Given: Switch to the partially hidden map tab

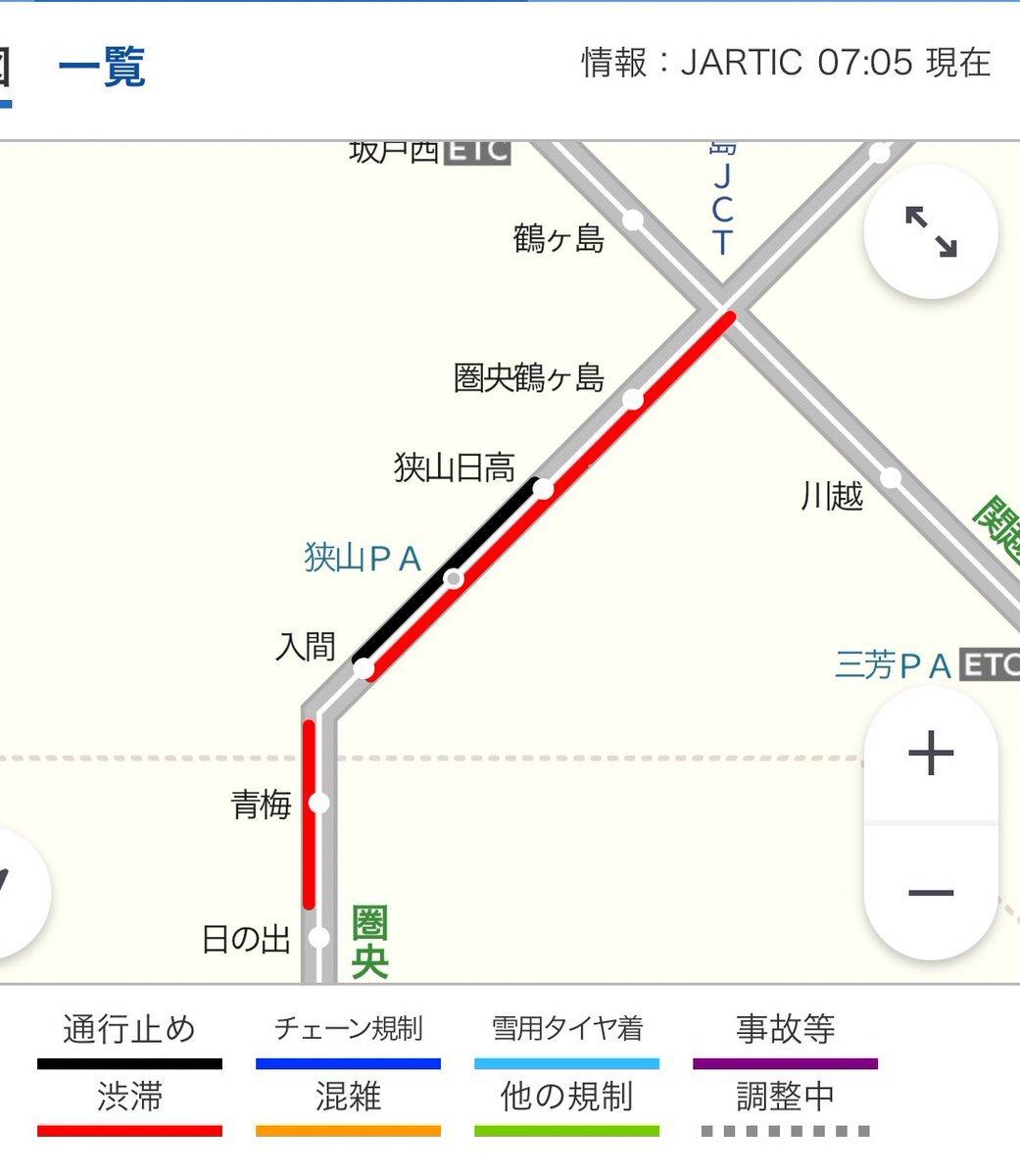Looking at the screenshot, I should pyautogui.click(x=4, y=69).
